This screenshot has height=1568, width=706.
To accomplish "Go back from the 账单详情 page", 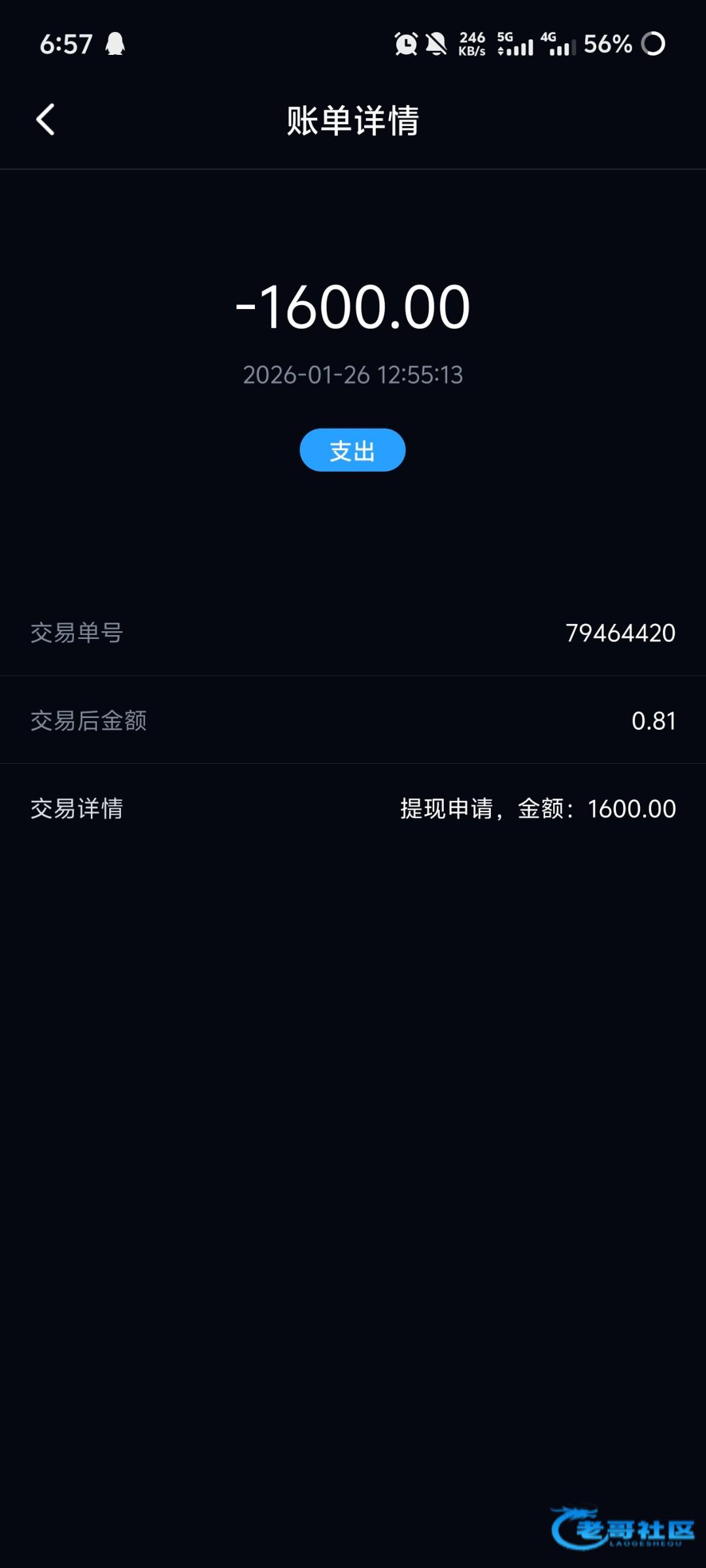I will 45,120.
